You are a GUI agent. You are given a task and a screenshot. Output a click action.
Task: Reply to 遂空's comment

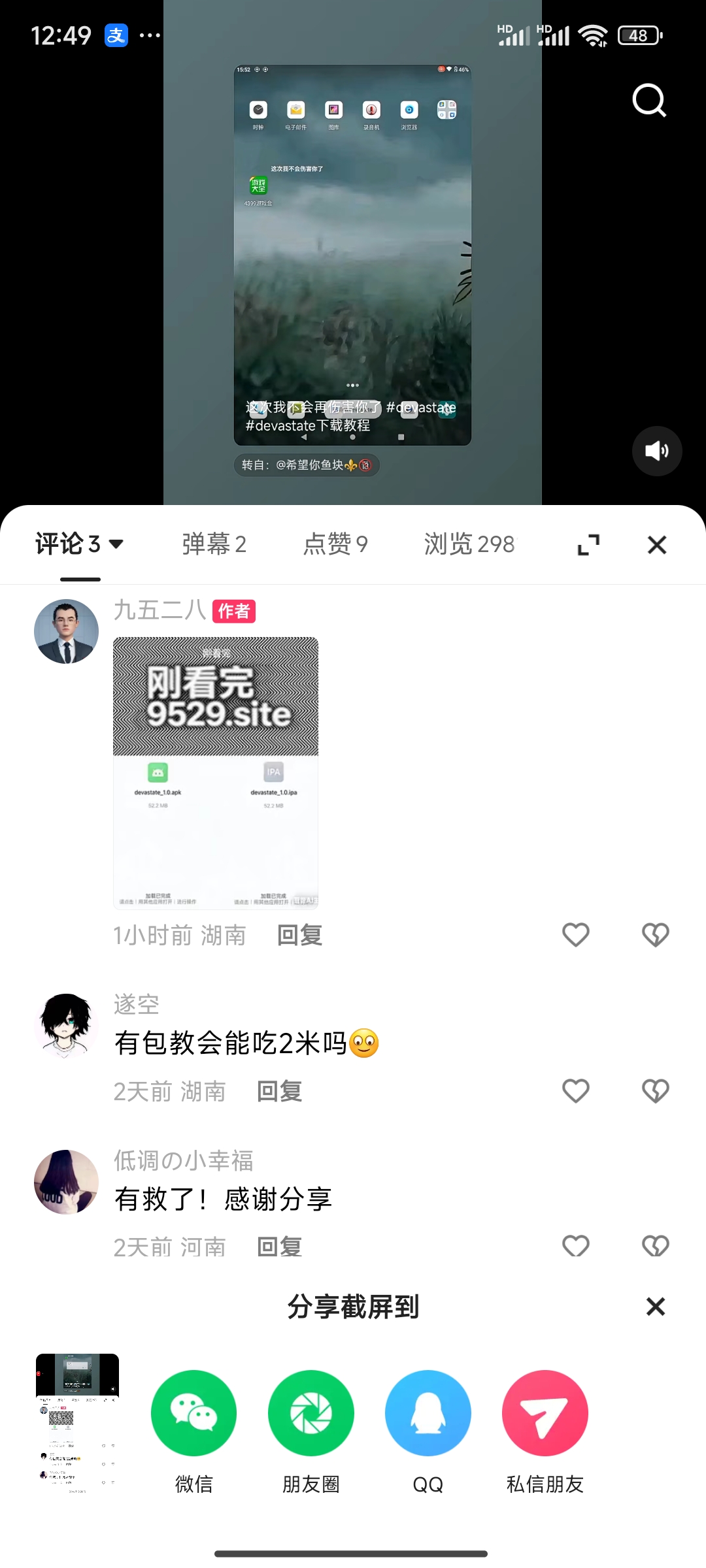279,1091
